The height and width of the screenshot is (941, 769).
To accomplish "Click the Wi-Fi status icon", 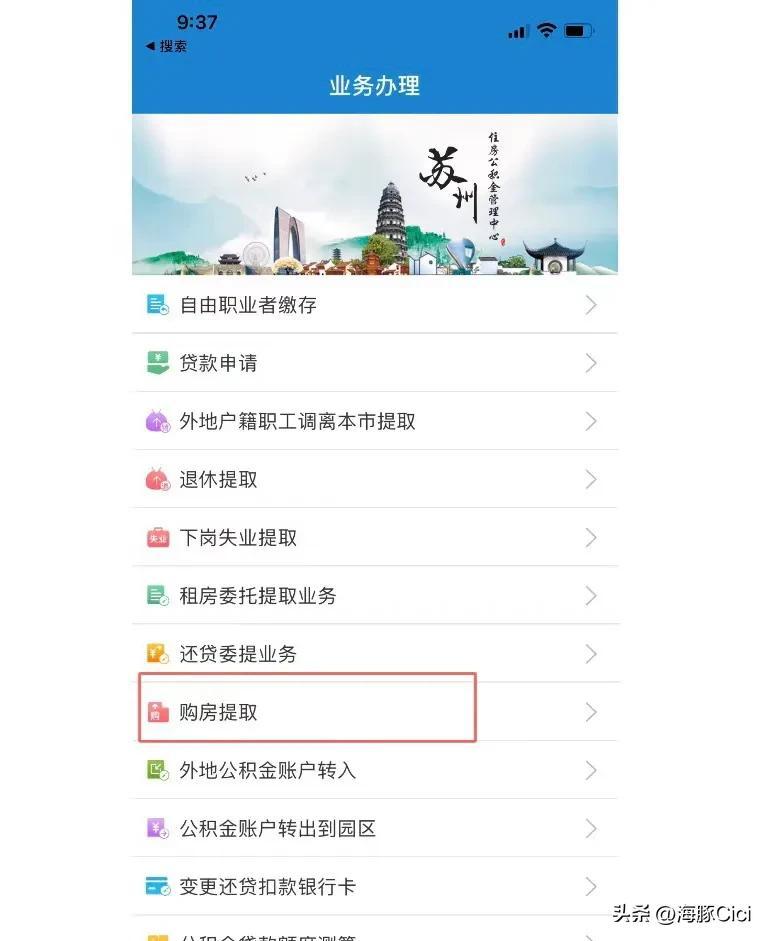I will coord(546,30).
